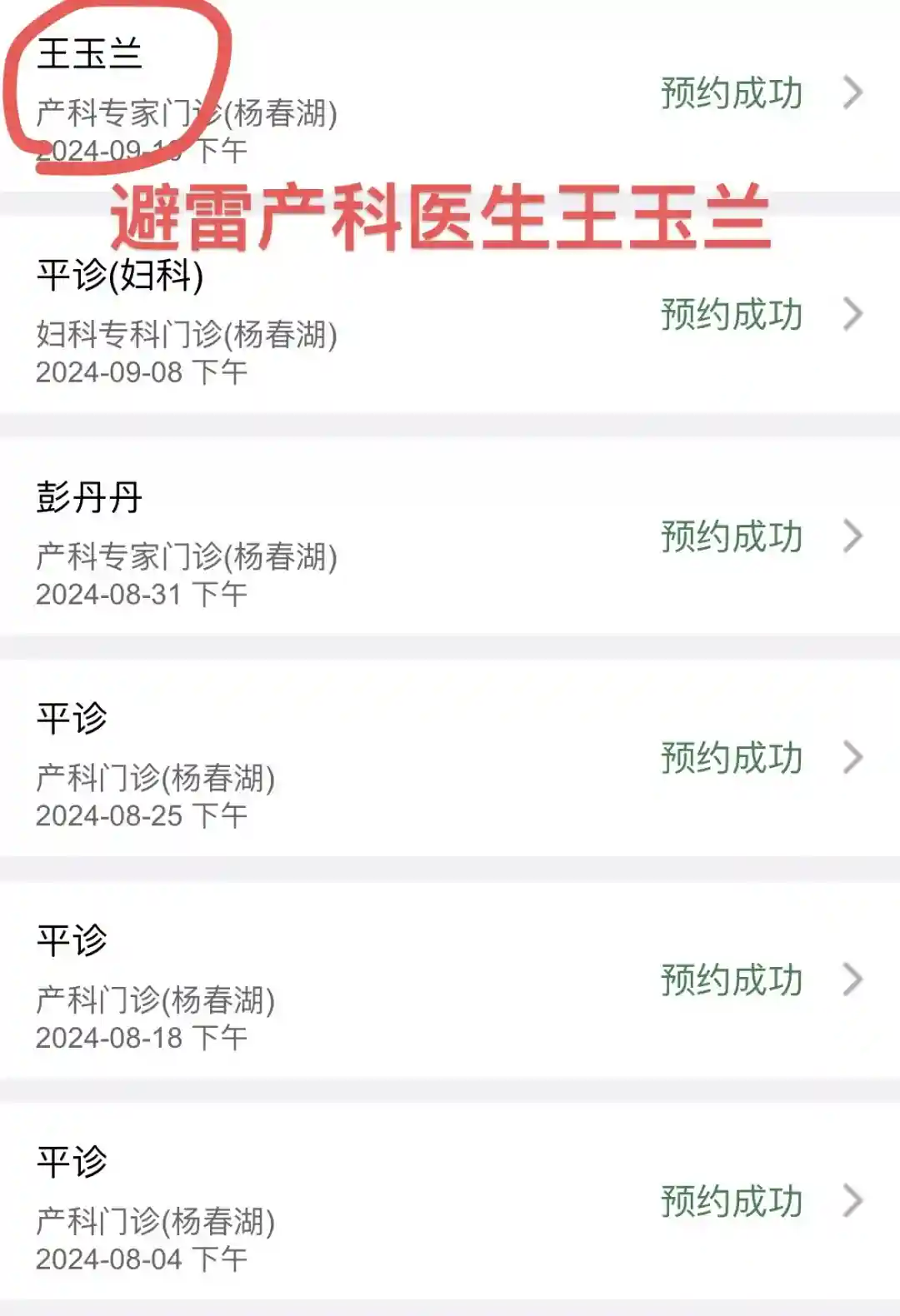Open the 平诊 appointment dated 2024-08-25
Viewport: 900px width, 1316px height.
tap(450, 759)
